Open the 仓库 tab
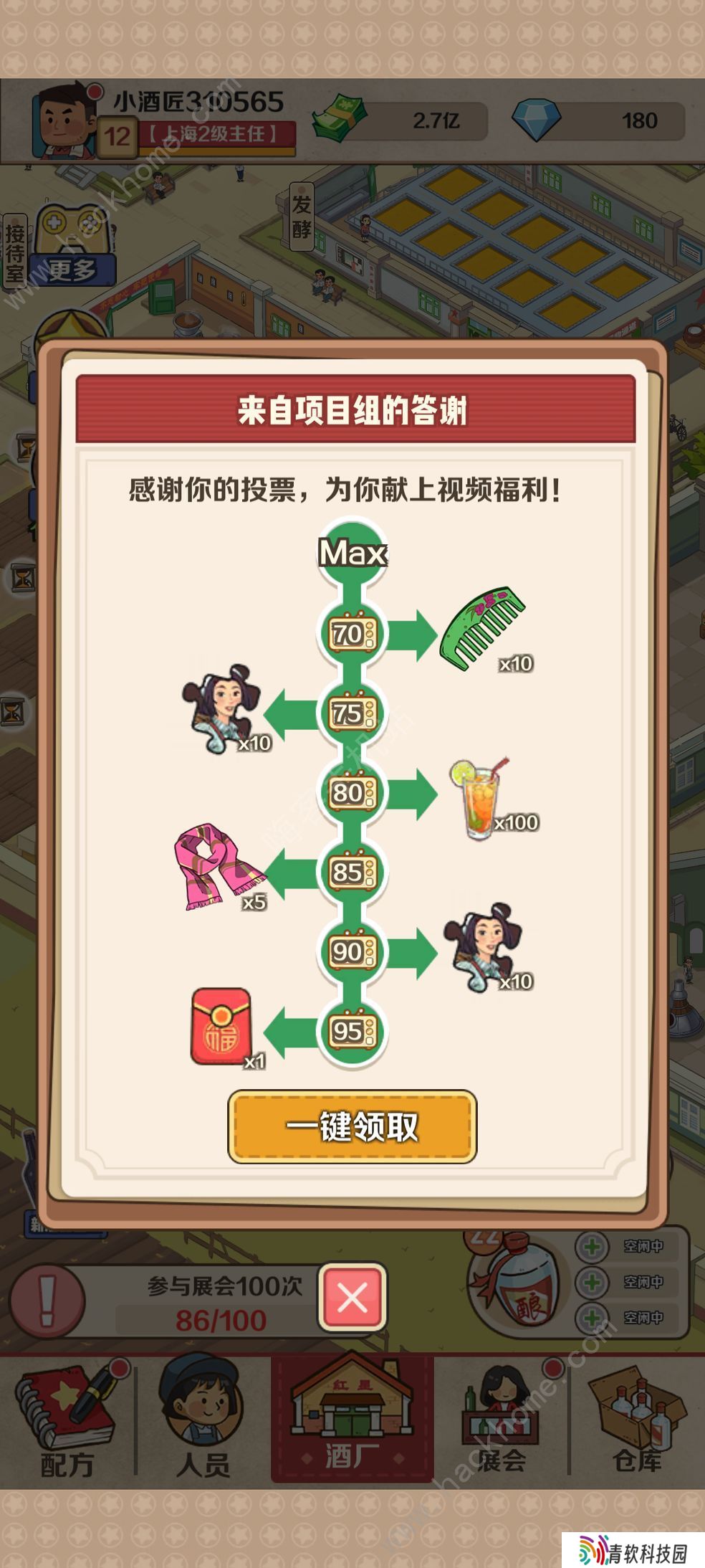The width and height of the screenshot is (705, 1568). [637, 1420]
